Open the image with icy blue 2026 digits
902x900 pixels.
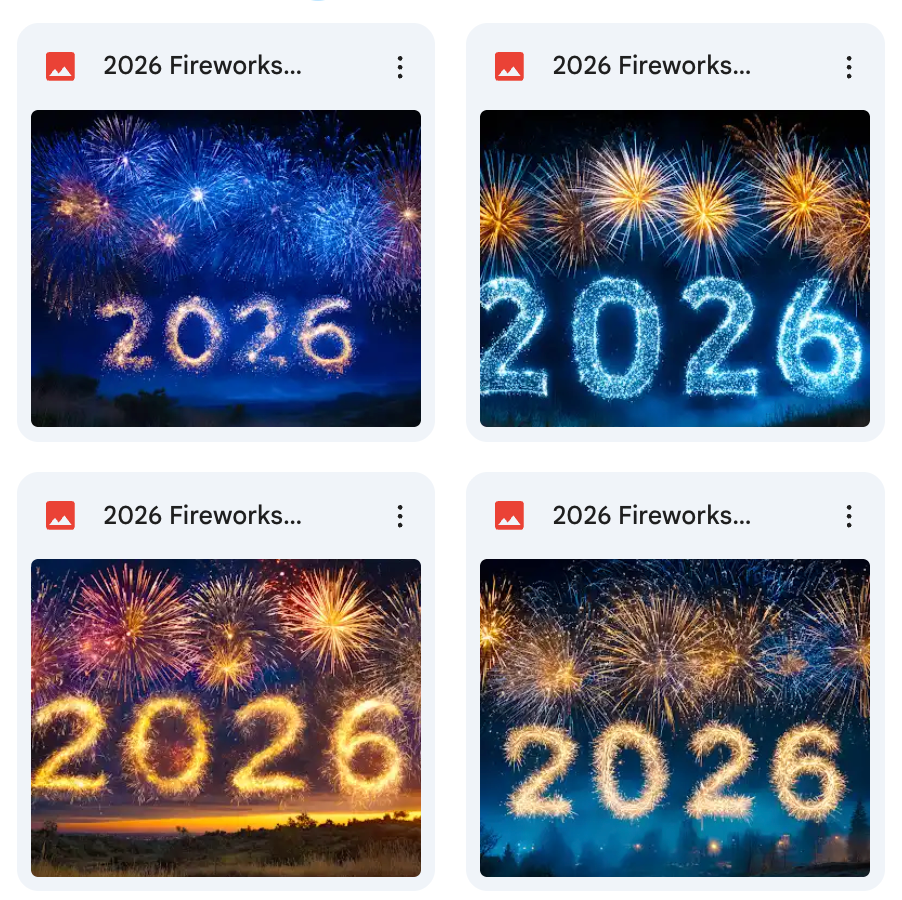point(675,268)
